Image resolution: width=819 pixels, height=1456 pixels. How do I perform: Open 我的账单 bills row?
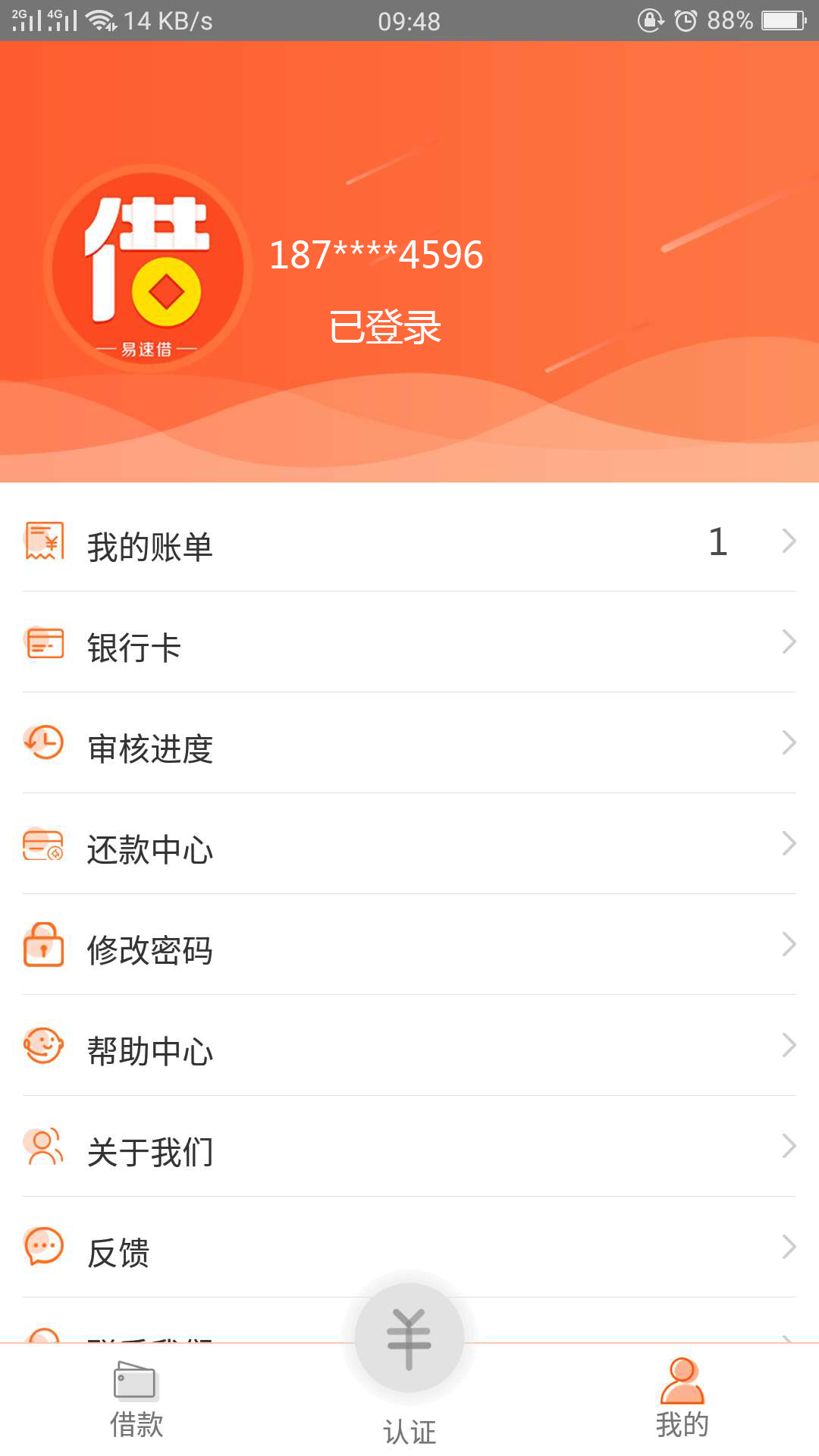pos(409,541)
